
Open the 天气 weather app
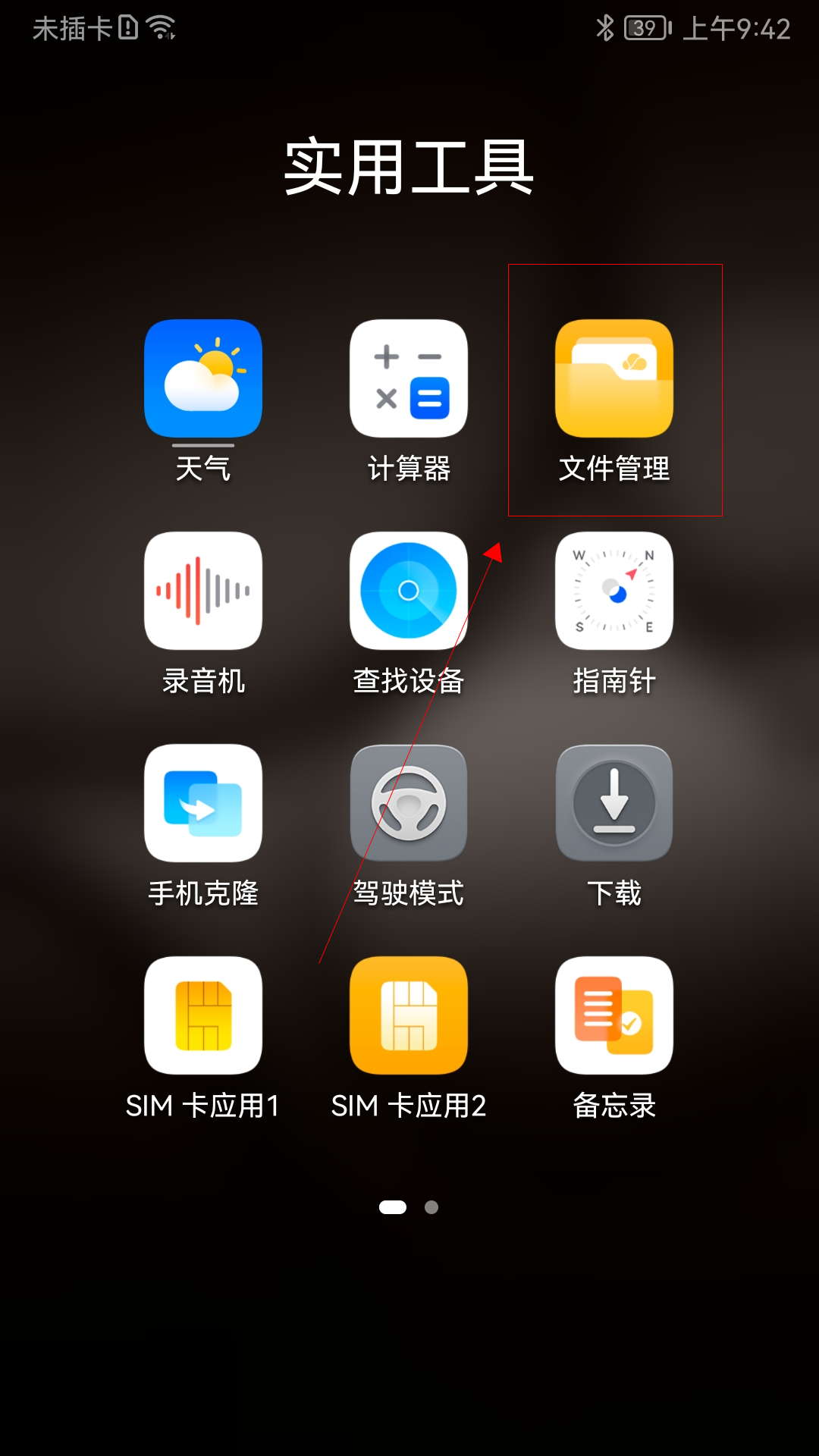coord(203,378)
